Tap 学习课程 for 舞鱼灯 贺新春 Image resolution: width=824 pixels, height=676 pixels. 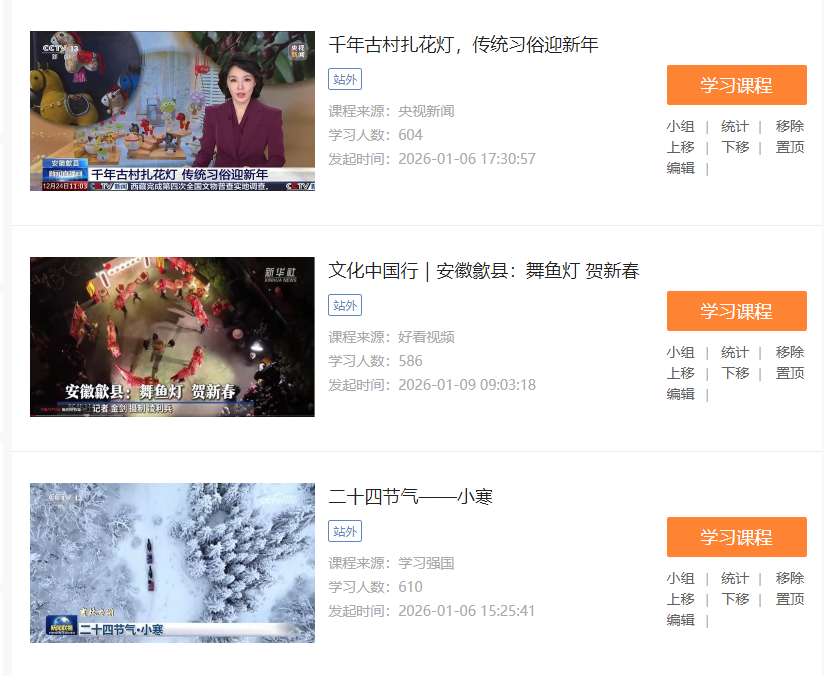pos(736,311)
